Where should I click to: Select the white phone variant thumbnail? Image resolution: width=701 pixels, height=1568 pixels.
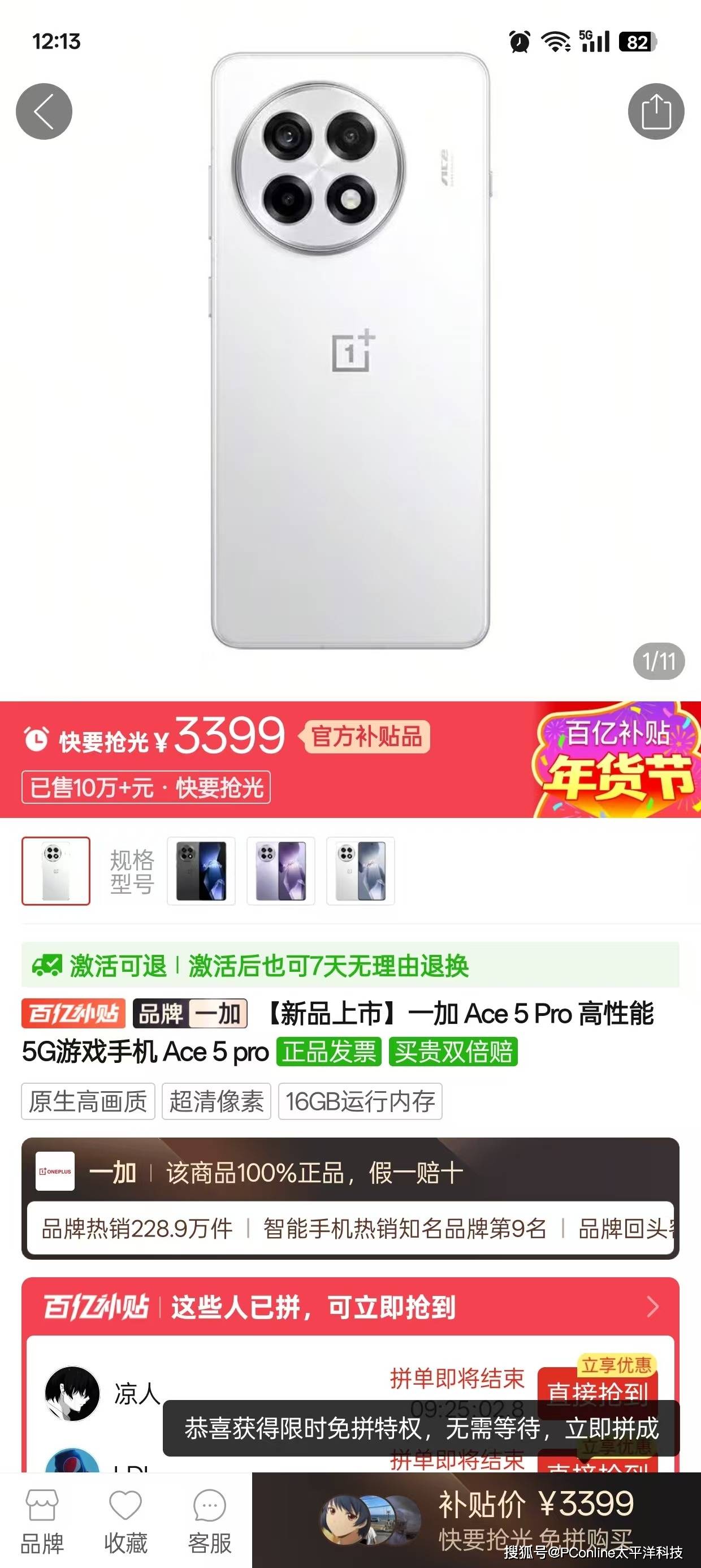point(56,871)
